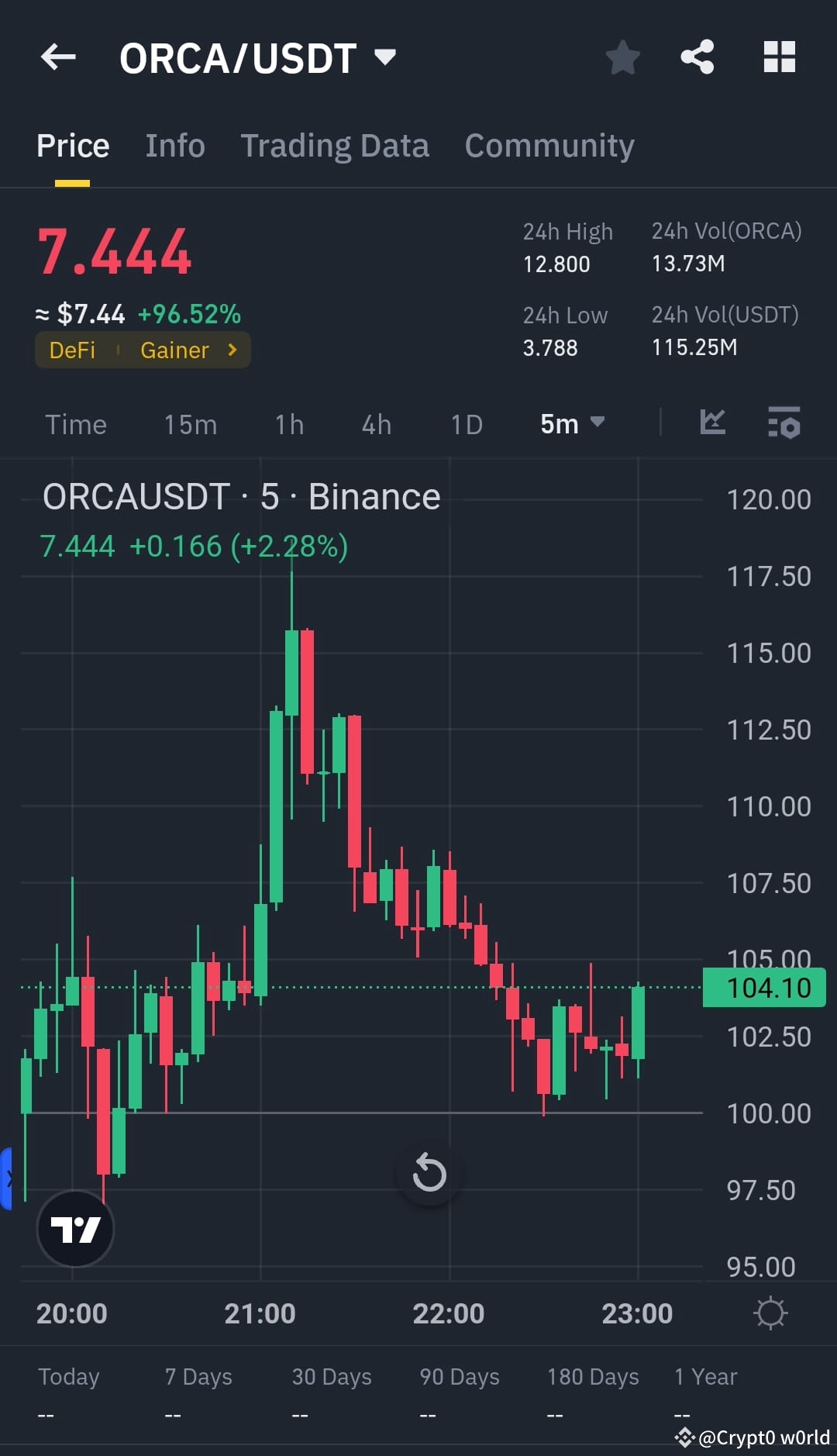Screen dimensions: 837x1456
Task: Open the Community tab
Action: pyautogui.click(x=549, y=145)
